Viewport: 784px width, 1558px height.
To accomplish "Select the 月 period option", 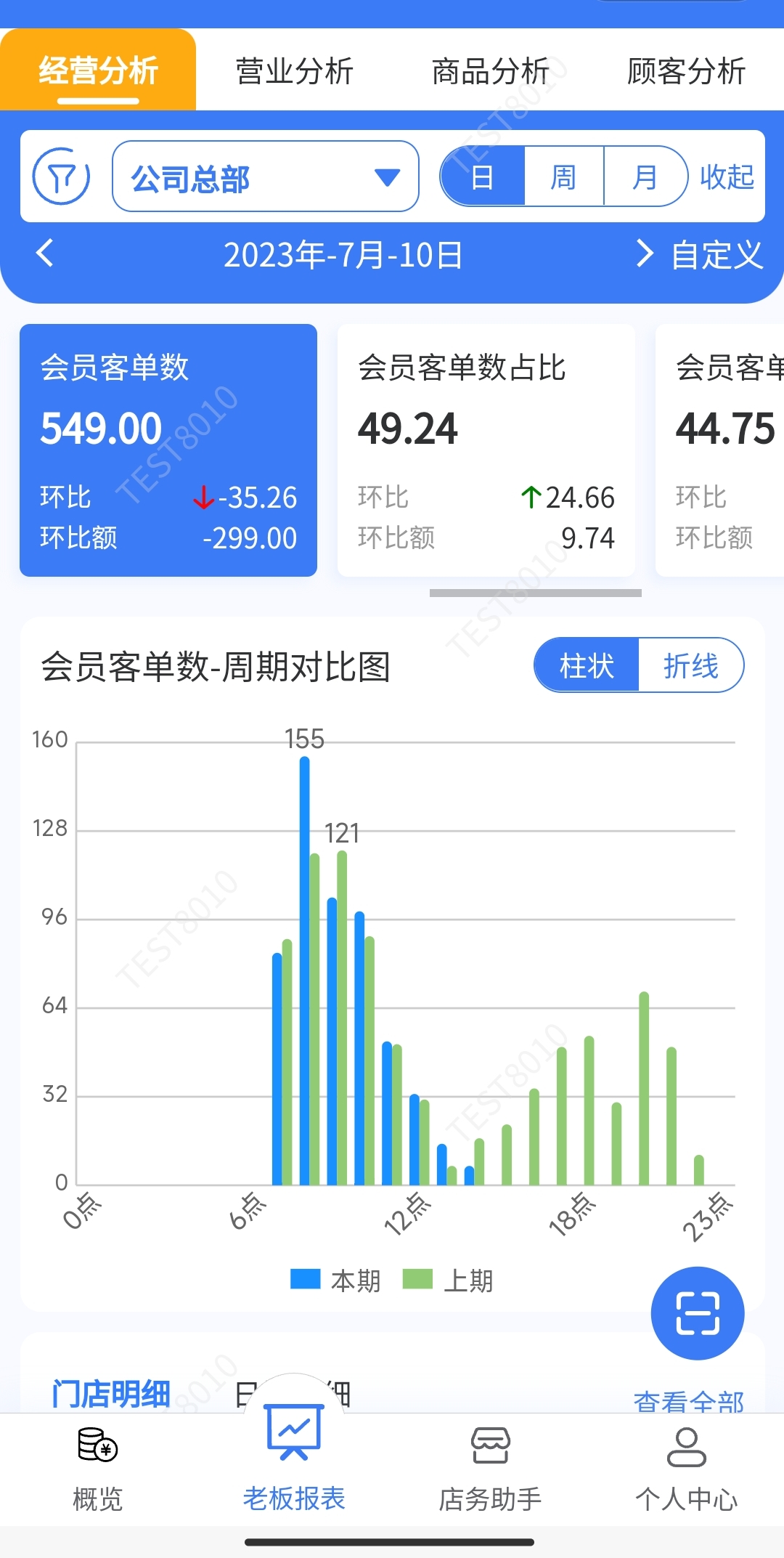I will coord(645,177).
